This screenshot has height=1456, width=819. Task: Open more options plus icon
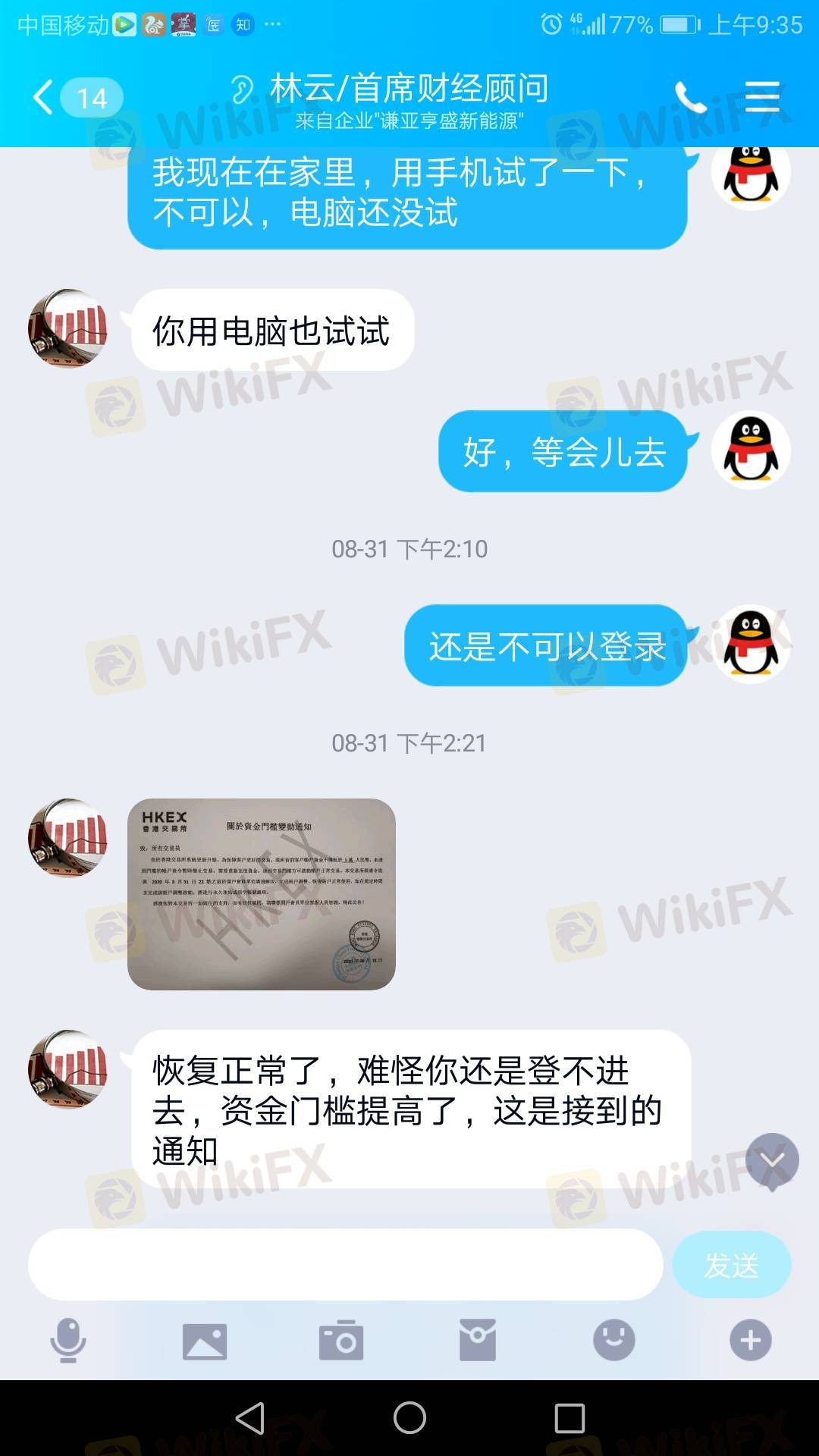coord(750,1340)
